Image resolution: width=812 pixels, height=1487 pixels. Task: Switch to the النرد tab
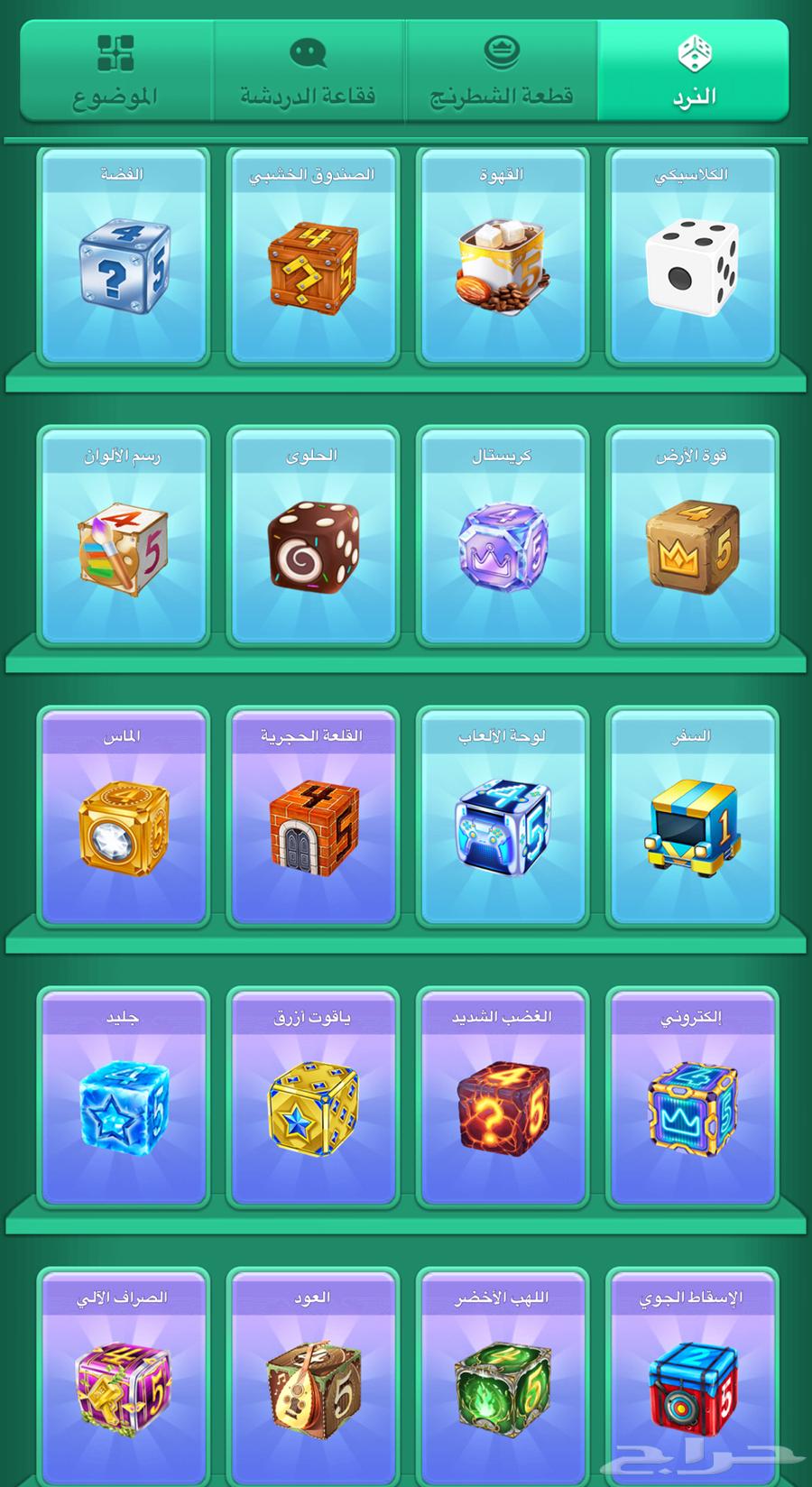[x=693, y=72]
